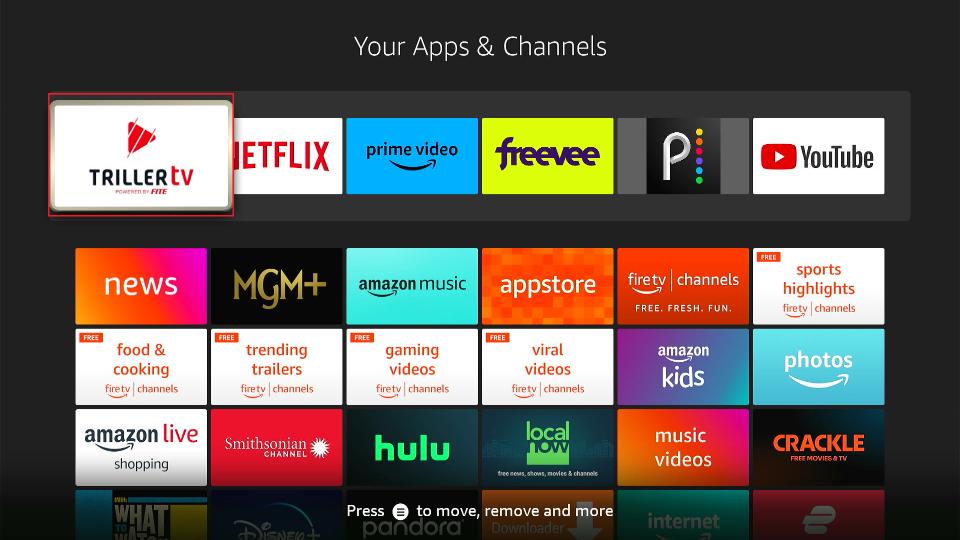Viewport: 960px width, 540px height.
Task: Launch Amazon Music
Action: (x=412, y=286)
